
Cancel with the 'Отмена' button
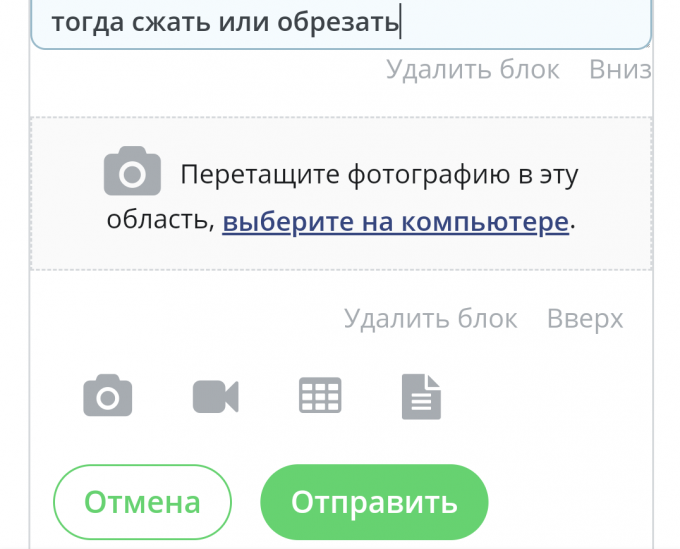[142, 502]
